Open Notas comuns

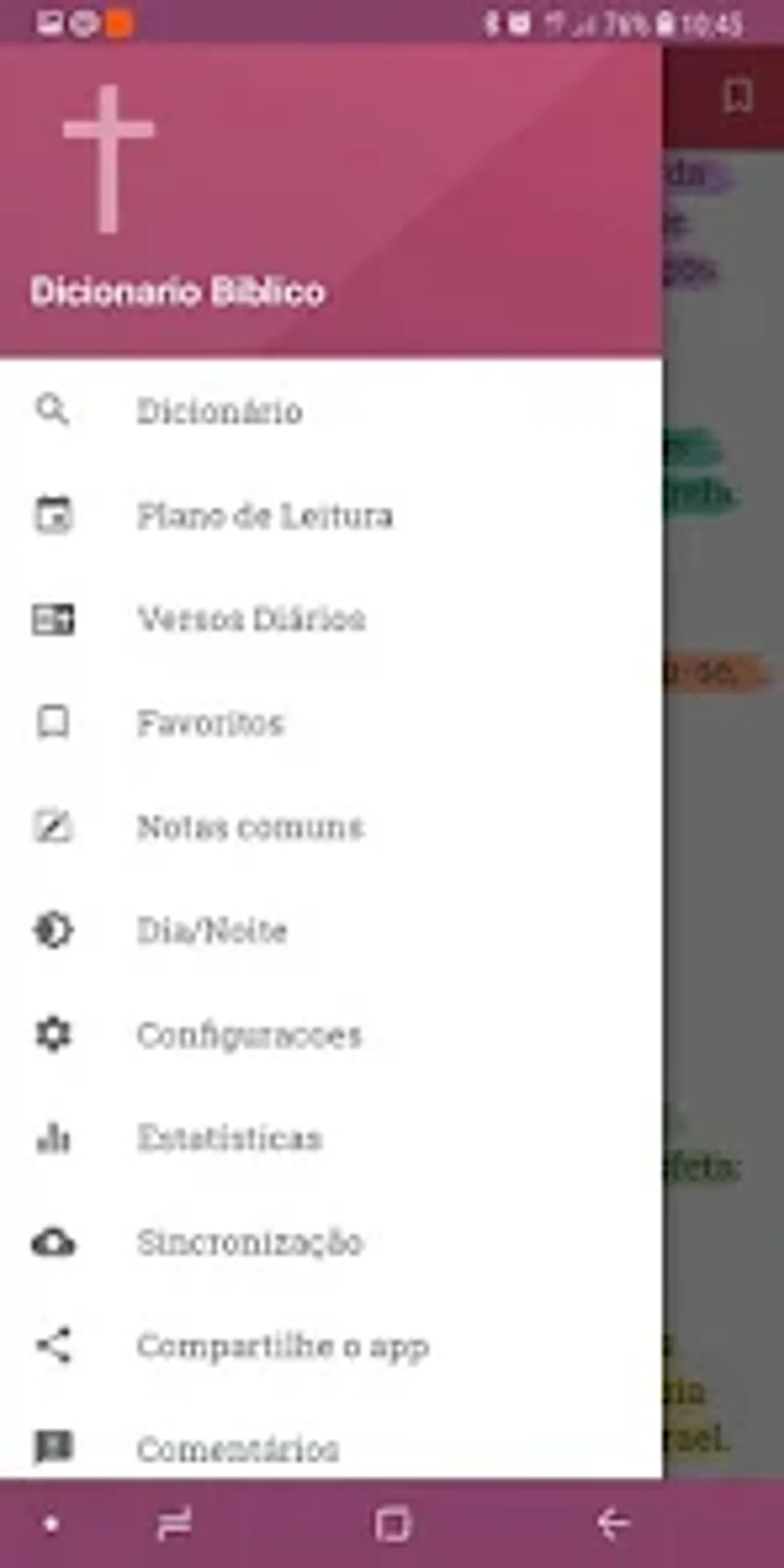click(249, 827)
